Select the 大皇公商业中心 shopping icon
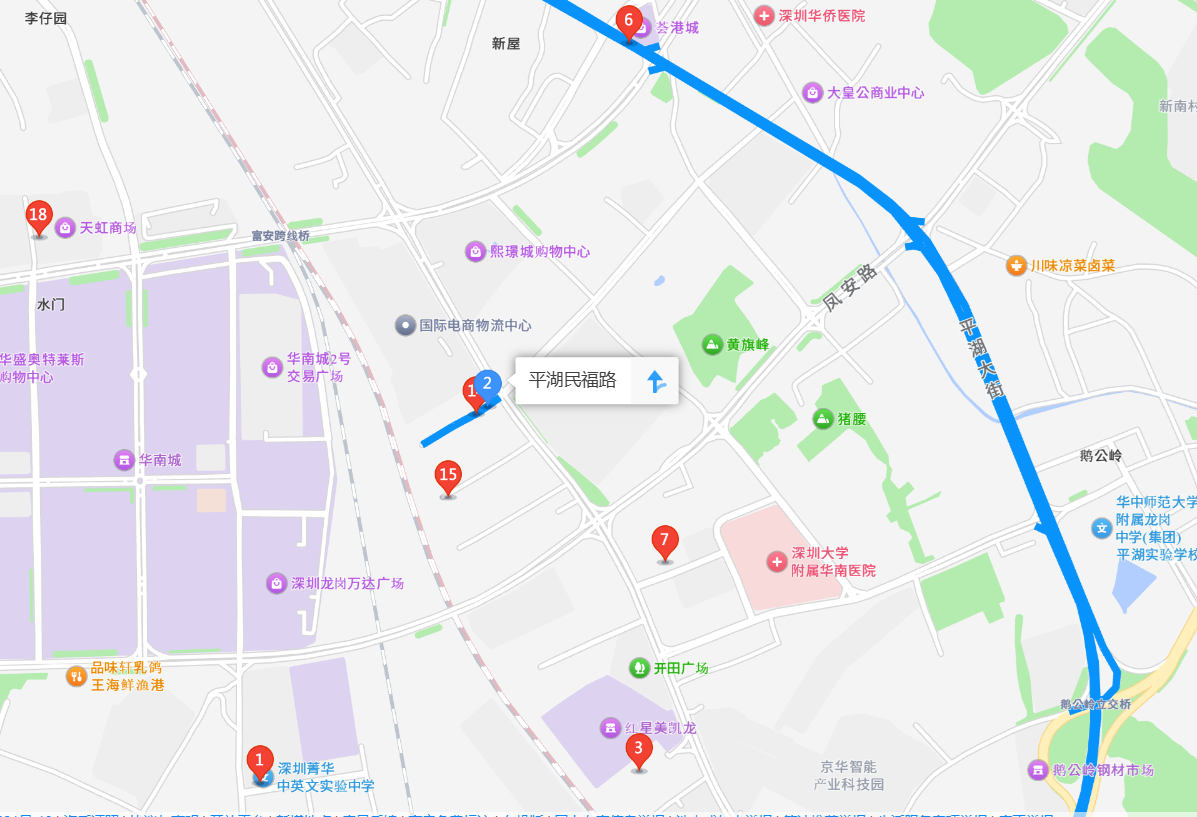 [x=813, y=93]
